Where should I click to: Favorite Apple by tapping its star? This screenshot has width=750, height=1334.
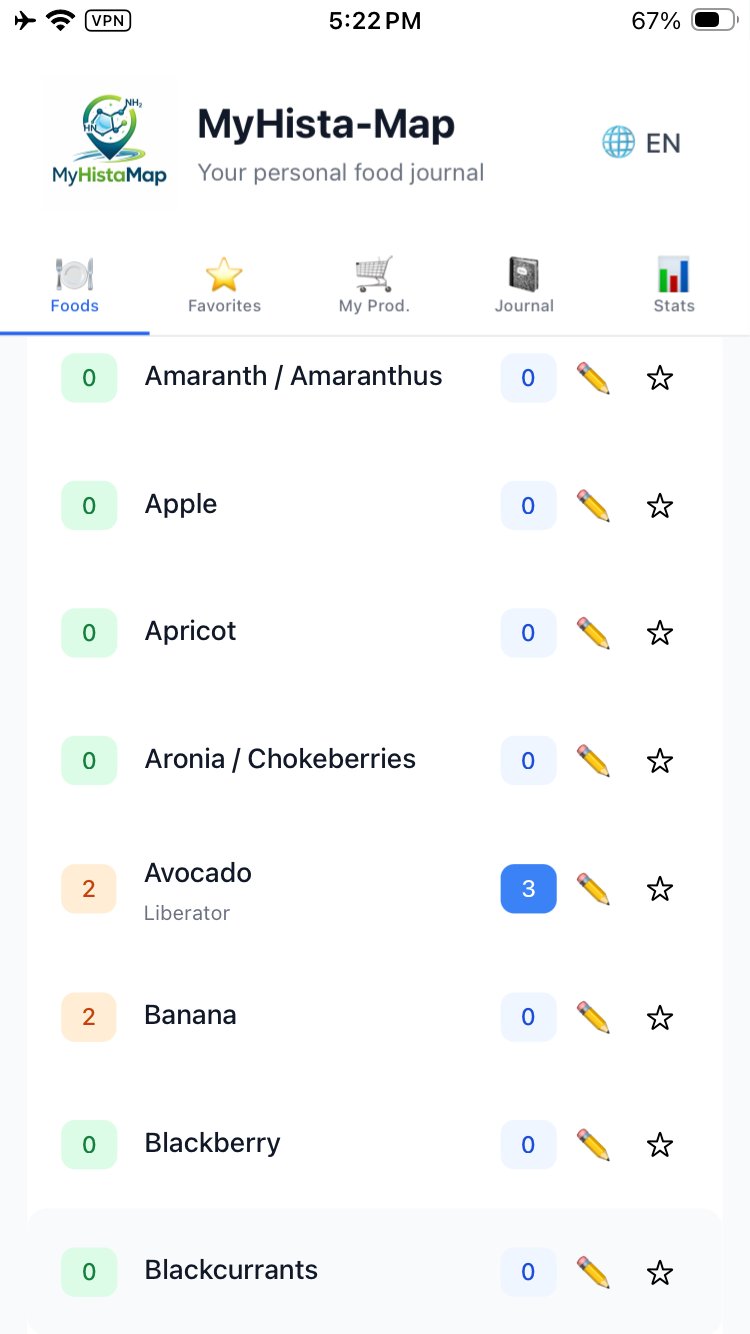(x=659, y=505)
